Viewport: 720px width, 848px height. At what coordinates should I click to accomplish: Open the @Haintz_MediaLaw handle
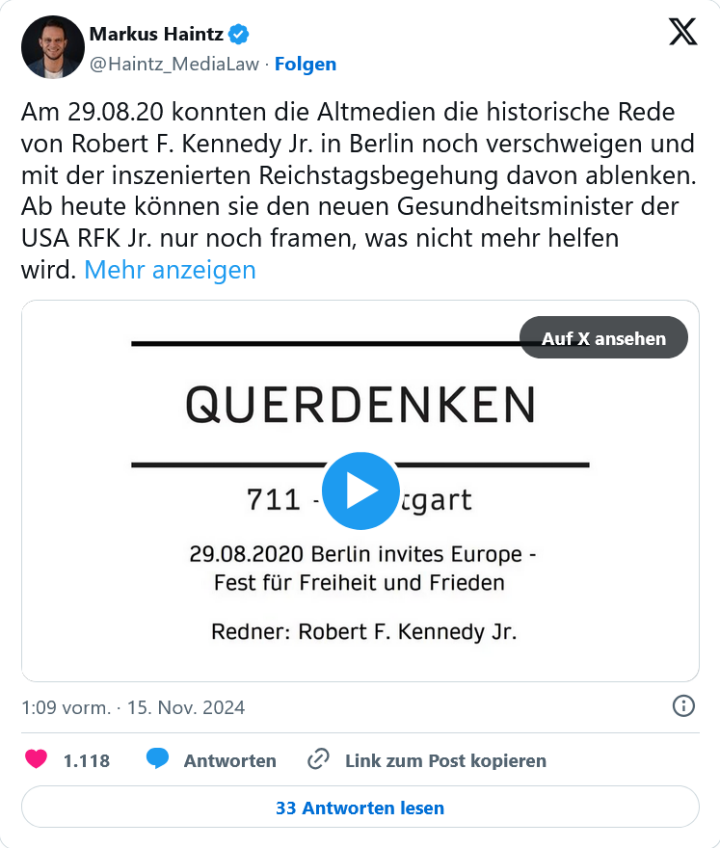[x=174, y=64]
